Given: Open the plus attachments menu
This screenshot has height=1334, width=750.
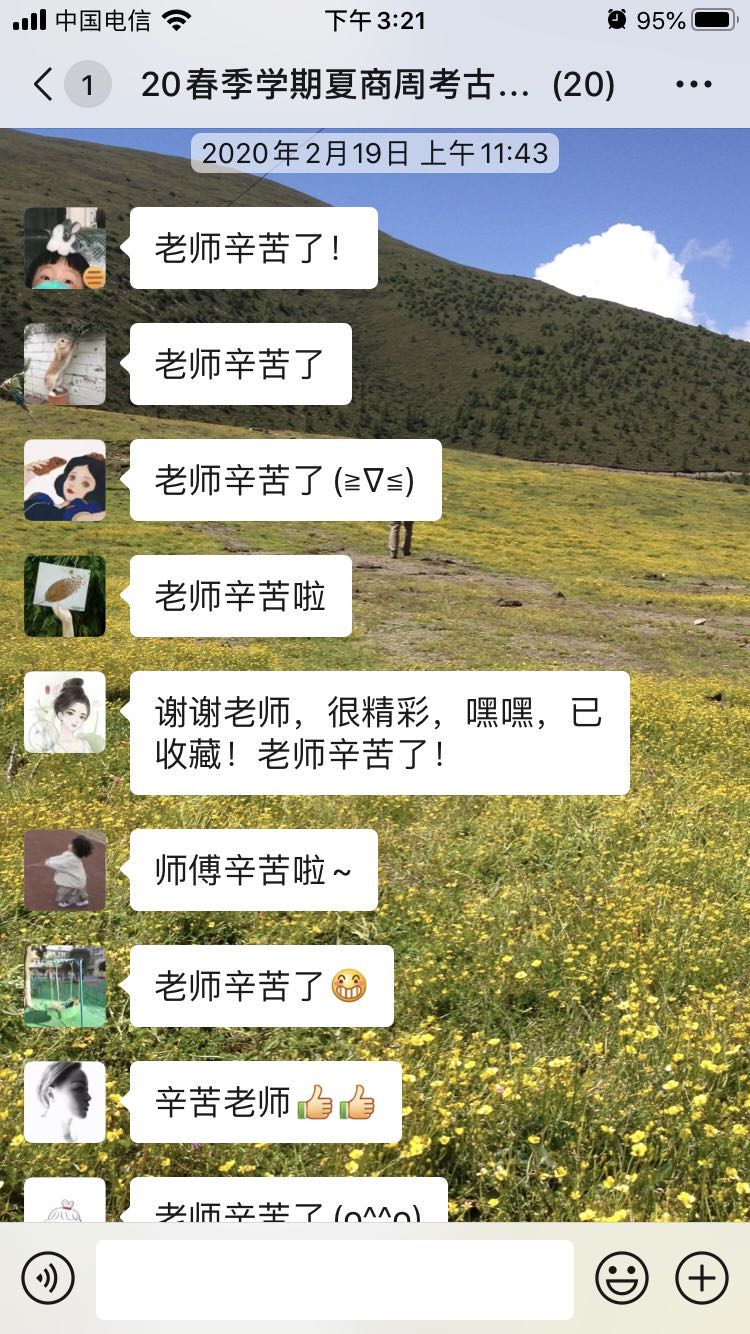Looking at the screenshot, I should pos(702,1278).
